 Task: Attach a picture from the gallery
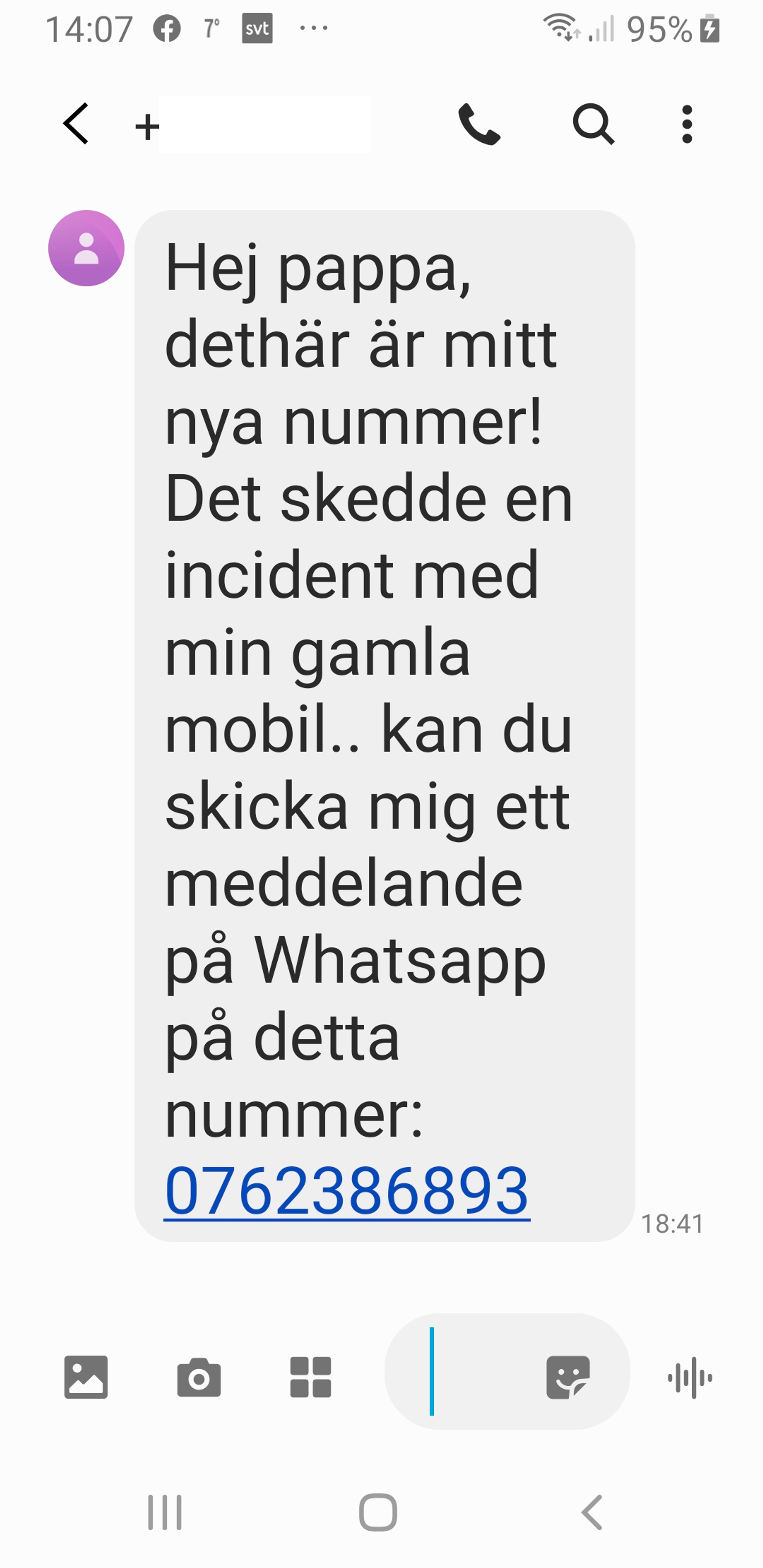[x=86, y=1377]
